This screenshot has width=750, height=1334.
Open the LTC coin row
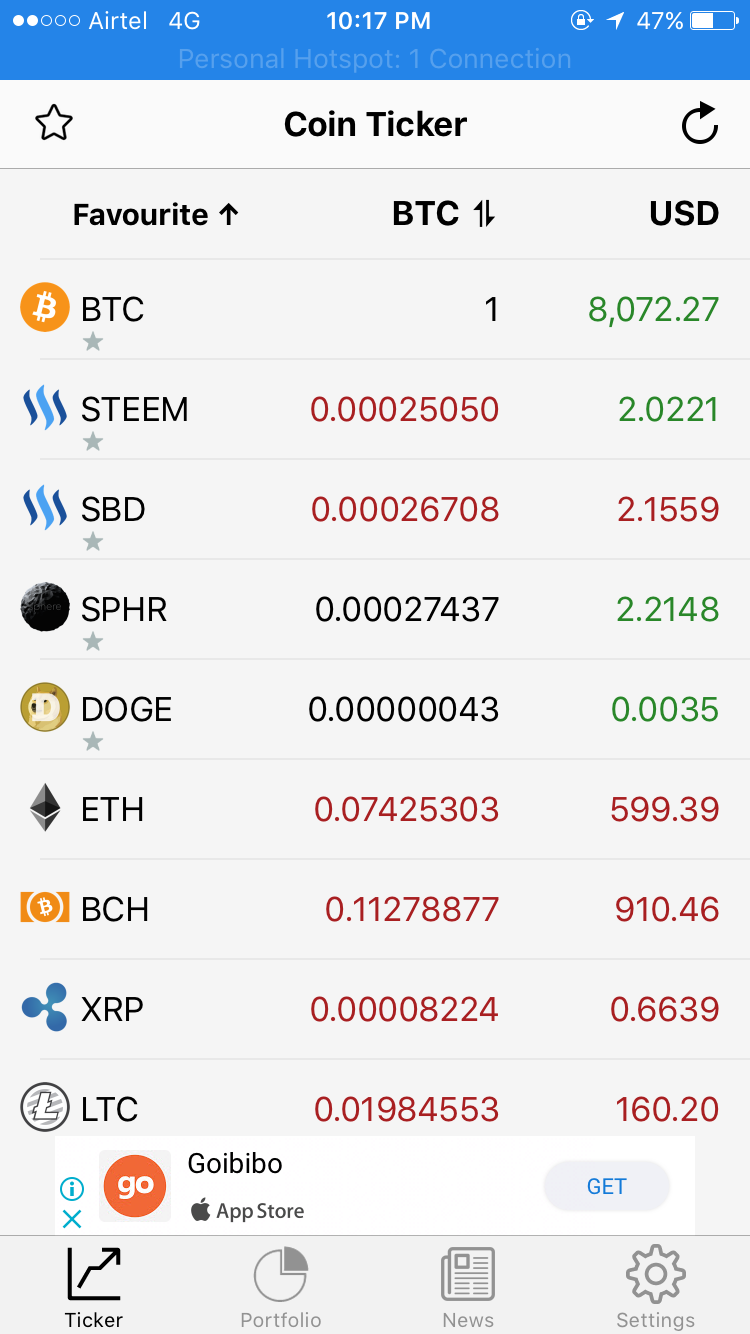[375, 1098]
